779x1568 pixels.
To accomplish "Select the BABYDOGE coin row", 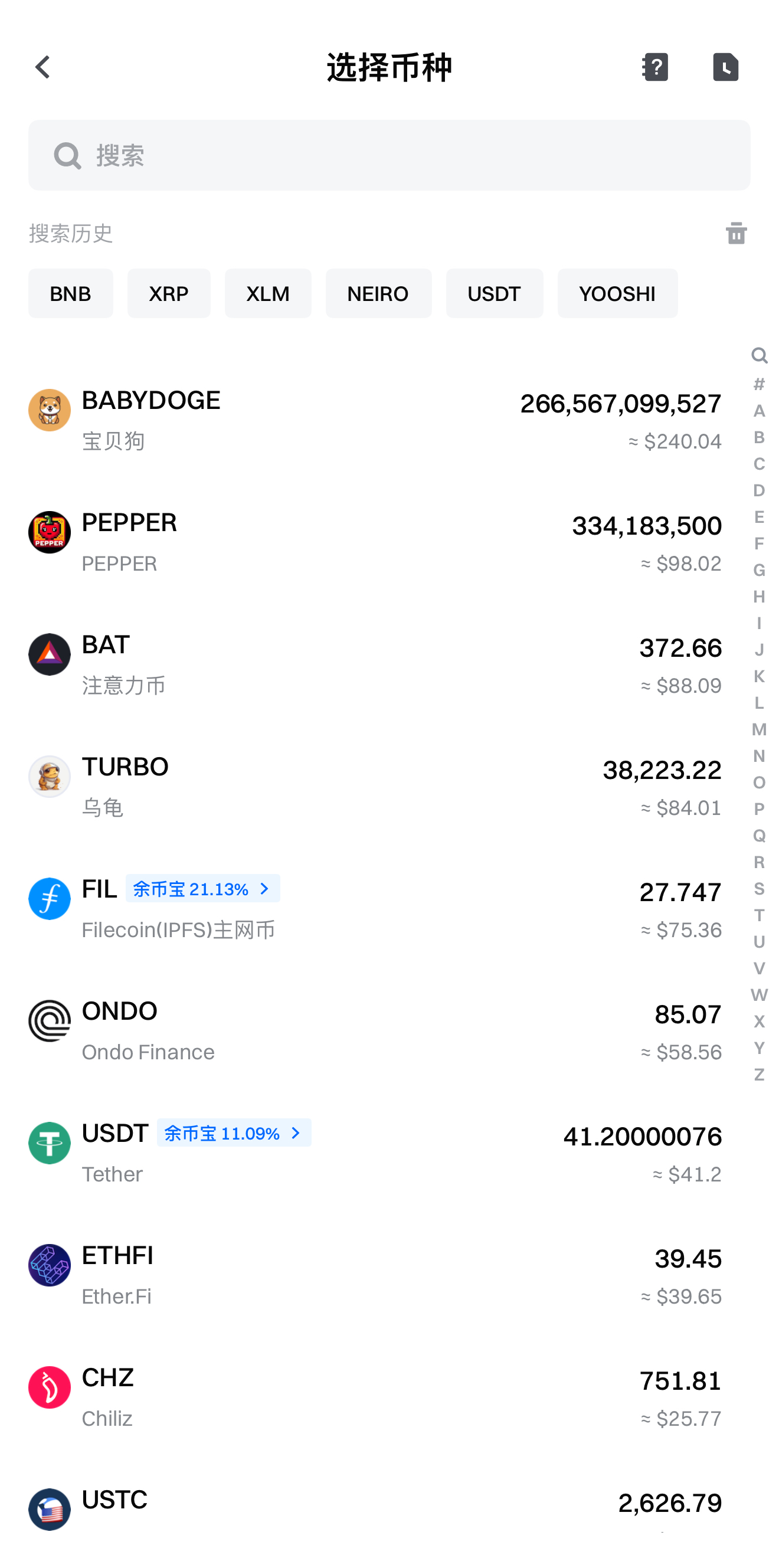I will pos(374,420).
